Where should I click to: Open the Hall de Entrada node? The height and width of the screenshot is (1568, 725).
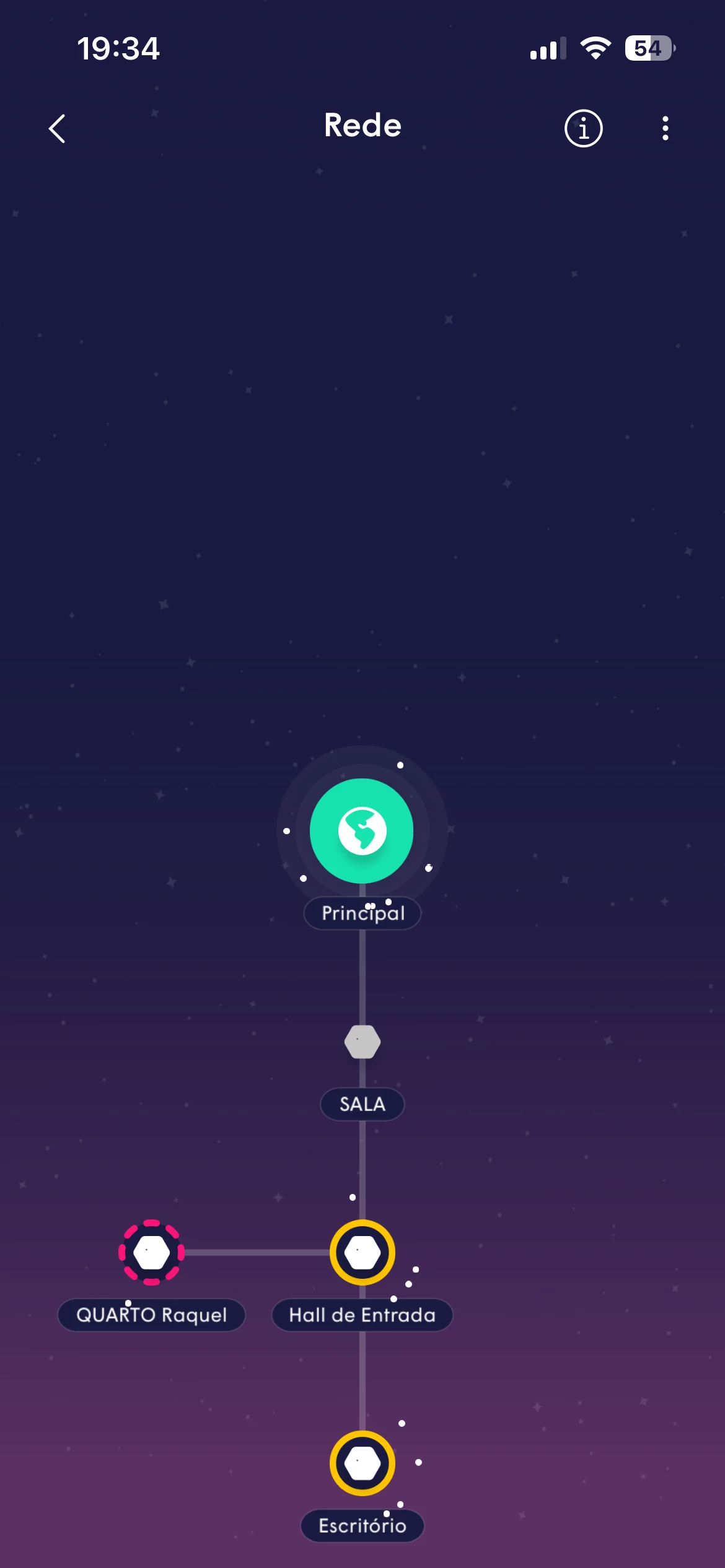pos(362,1252)
